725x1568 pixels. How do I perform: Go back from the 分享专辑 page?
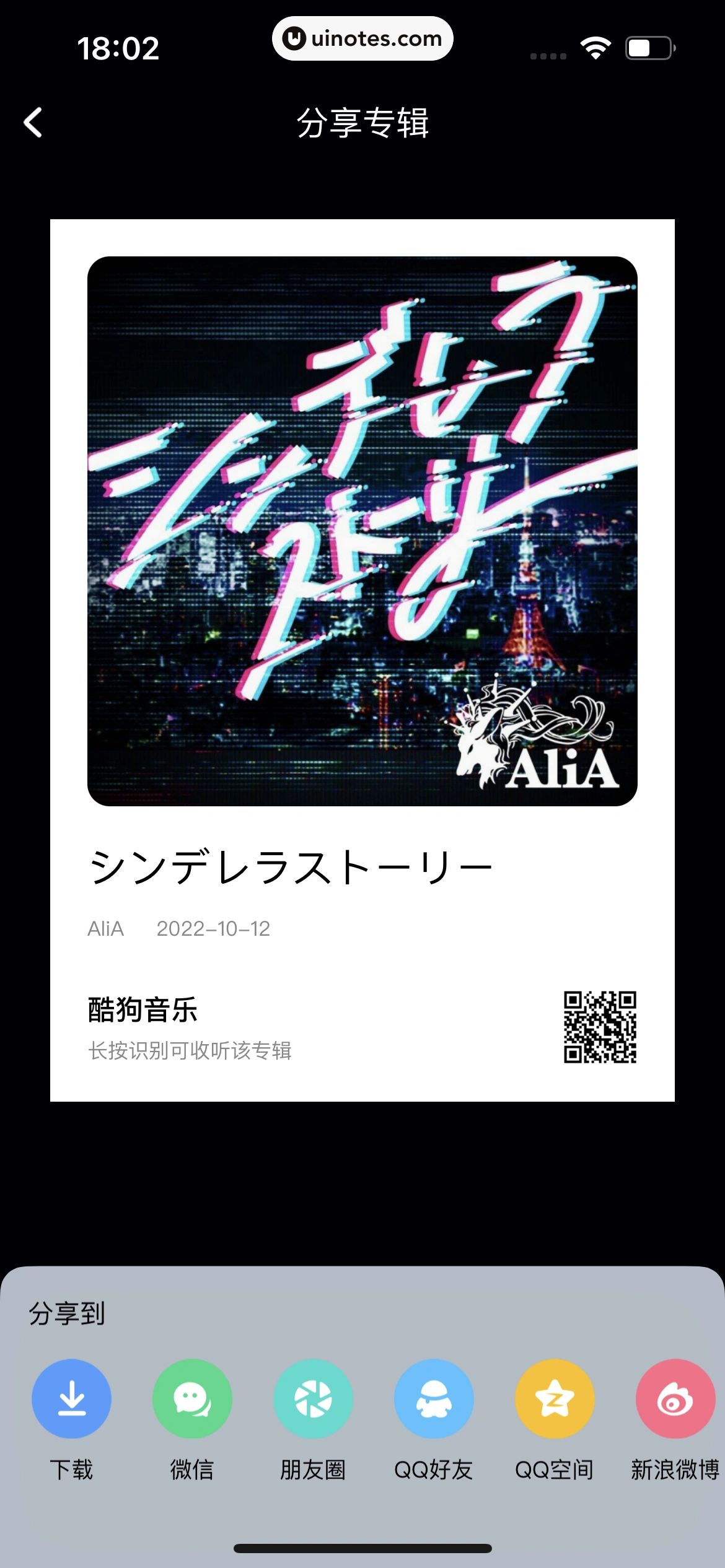tap(33, 123)
